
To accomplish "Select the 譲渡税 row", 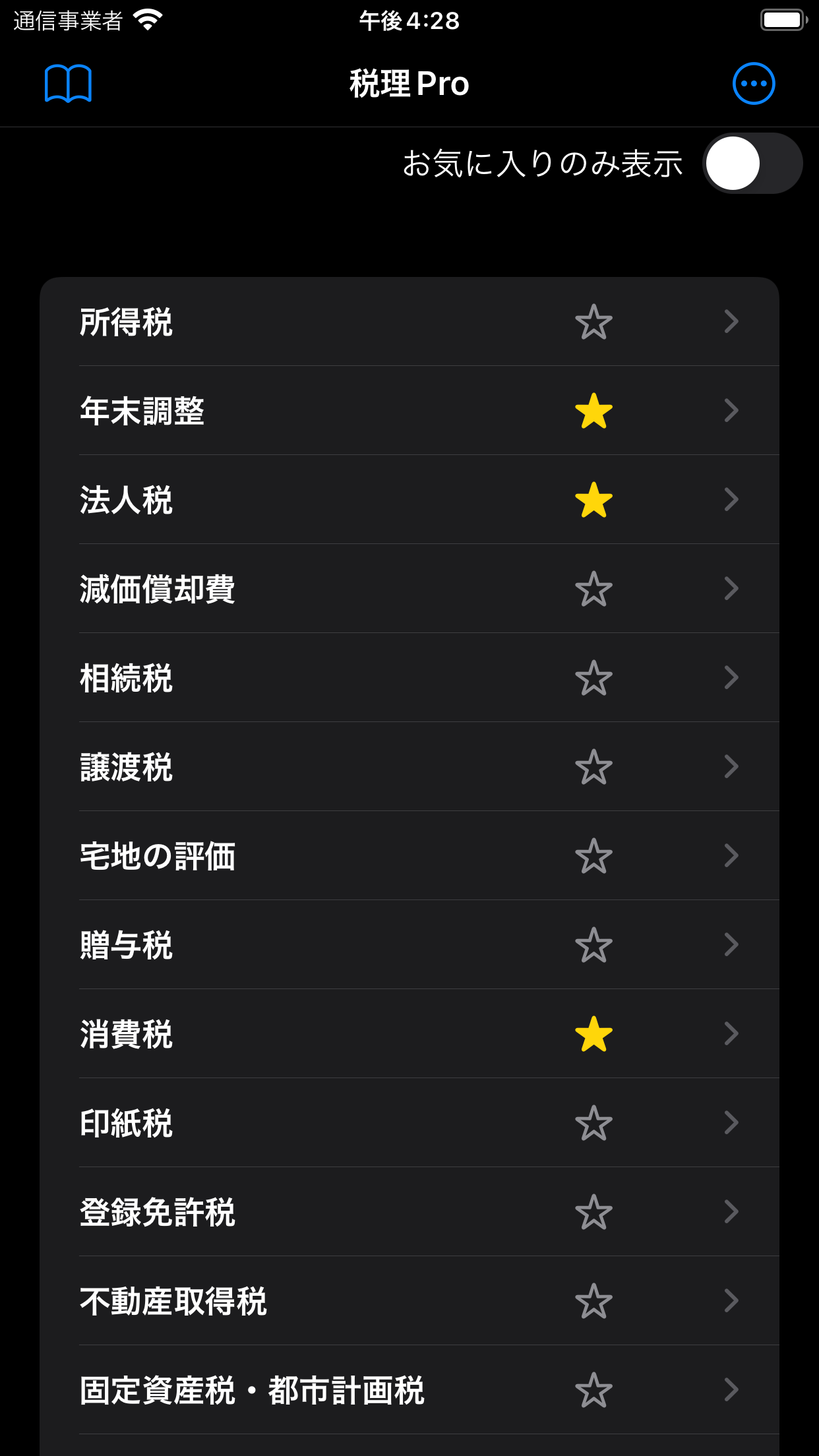I will click(409, 767).
